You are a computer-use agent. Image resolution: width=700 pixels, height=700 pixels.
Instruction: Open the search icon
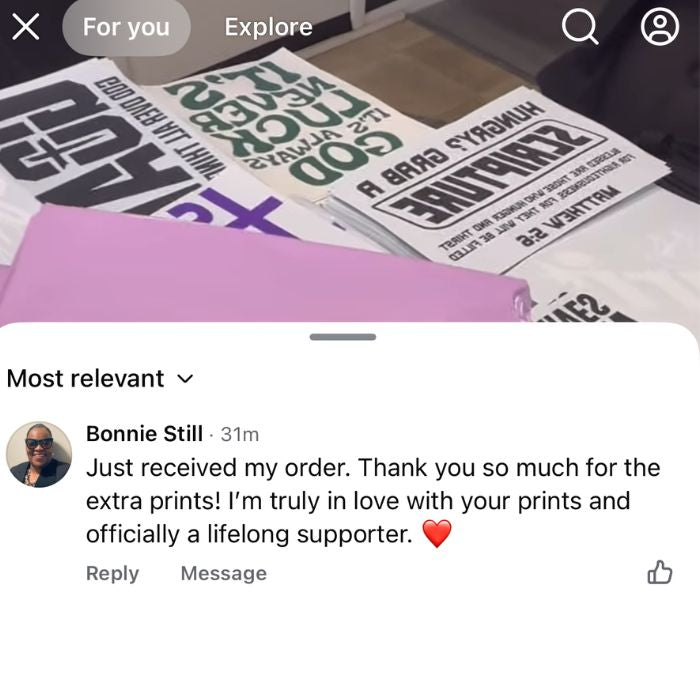(x=580, y=28)
